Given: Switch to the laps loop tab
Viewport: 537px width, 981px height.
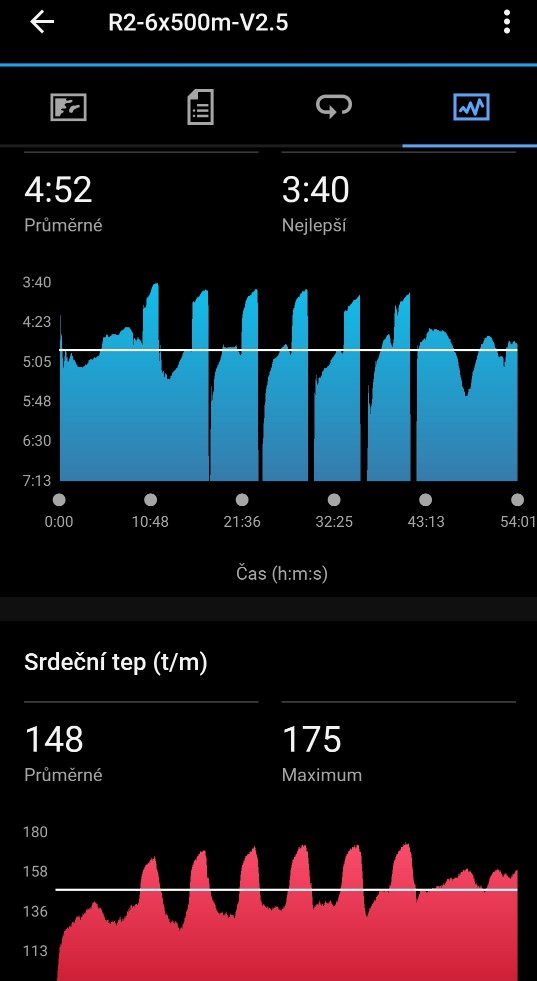Looking at the screenshot, I should 334,106.
